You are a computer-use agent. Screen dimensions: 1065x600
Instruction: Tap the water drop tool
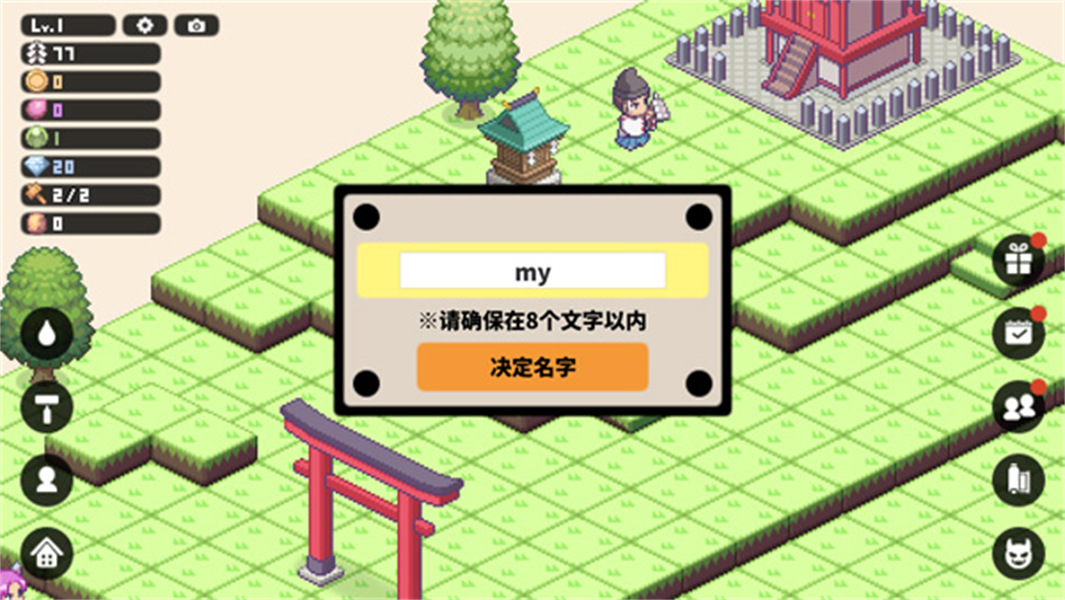(46, 335)
